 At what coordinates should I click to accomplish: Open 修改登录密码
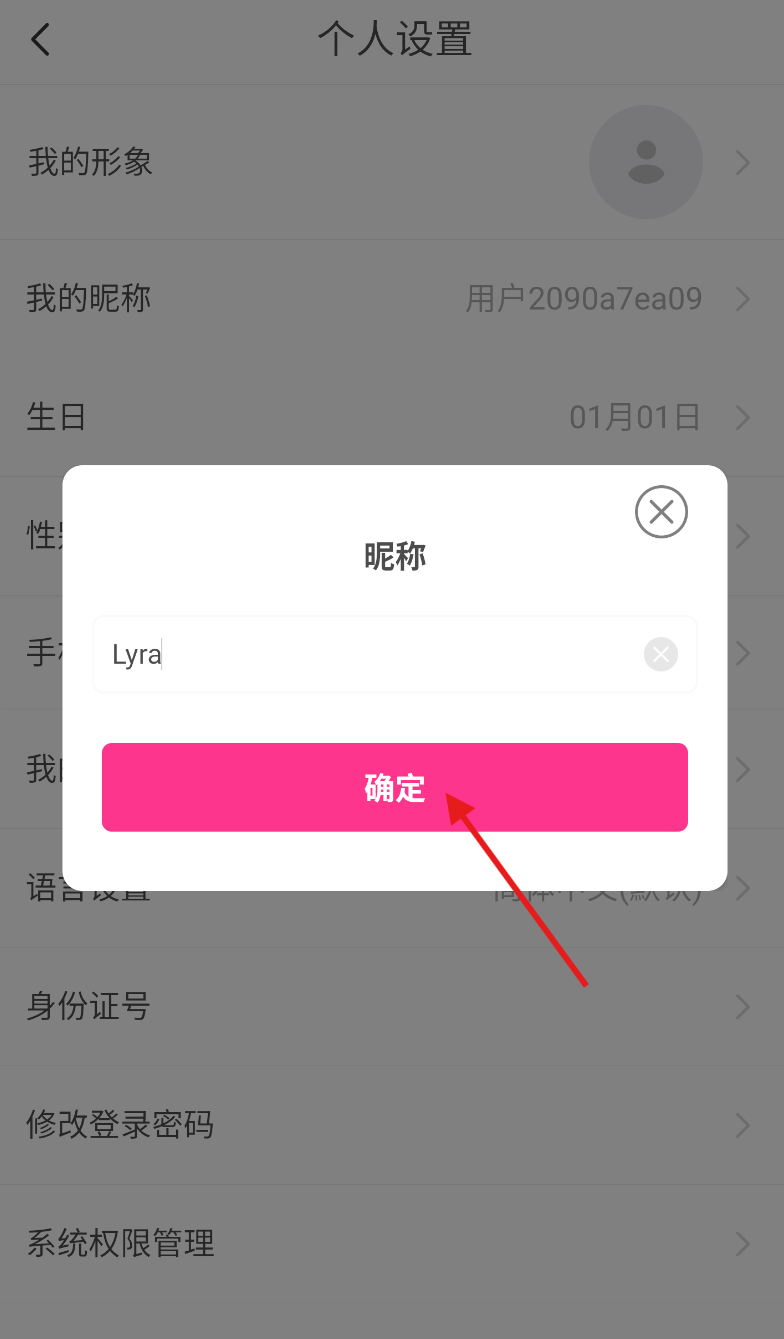tap(390, 1125)
